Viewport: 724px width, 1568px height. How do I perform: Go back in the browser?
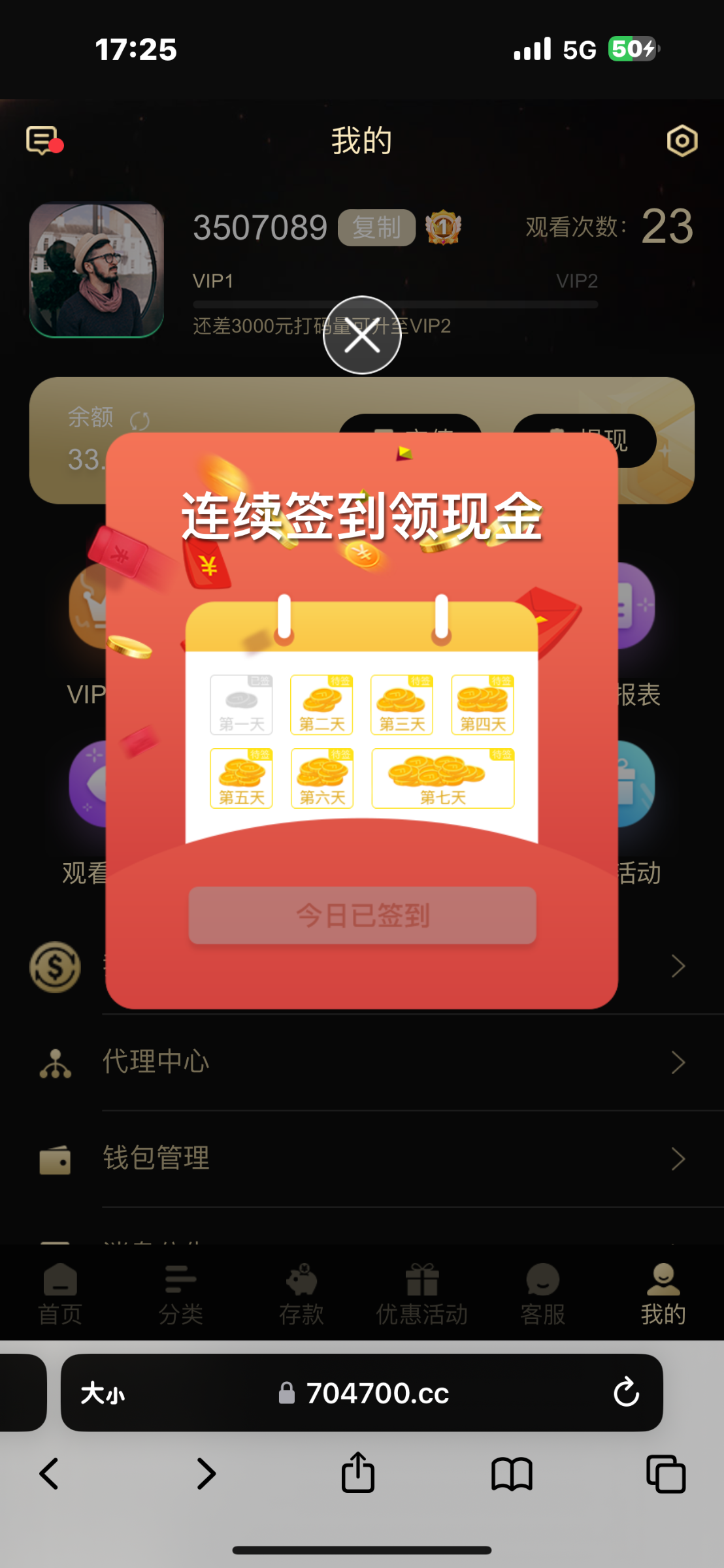click(x=50, y=1473)
